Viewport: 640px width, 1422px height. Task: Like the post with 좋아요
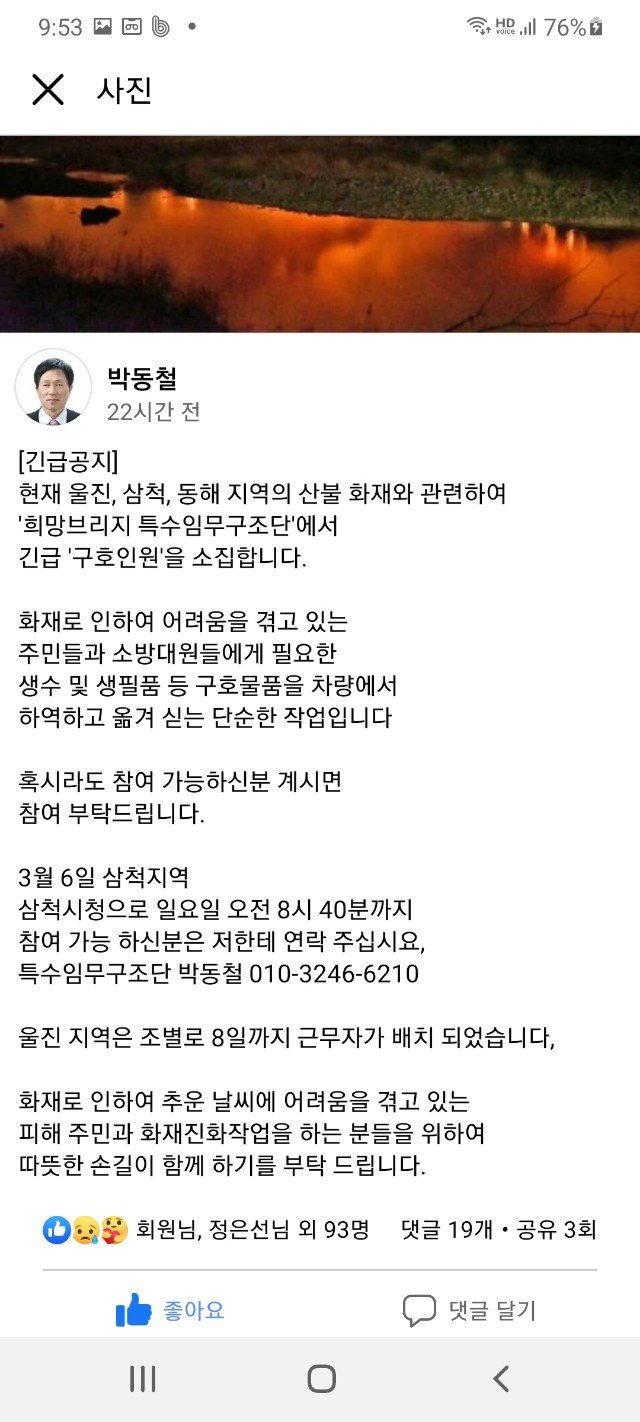(170, 1309)
